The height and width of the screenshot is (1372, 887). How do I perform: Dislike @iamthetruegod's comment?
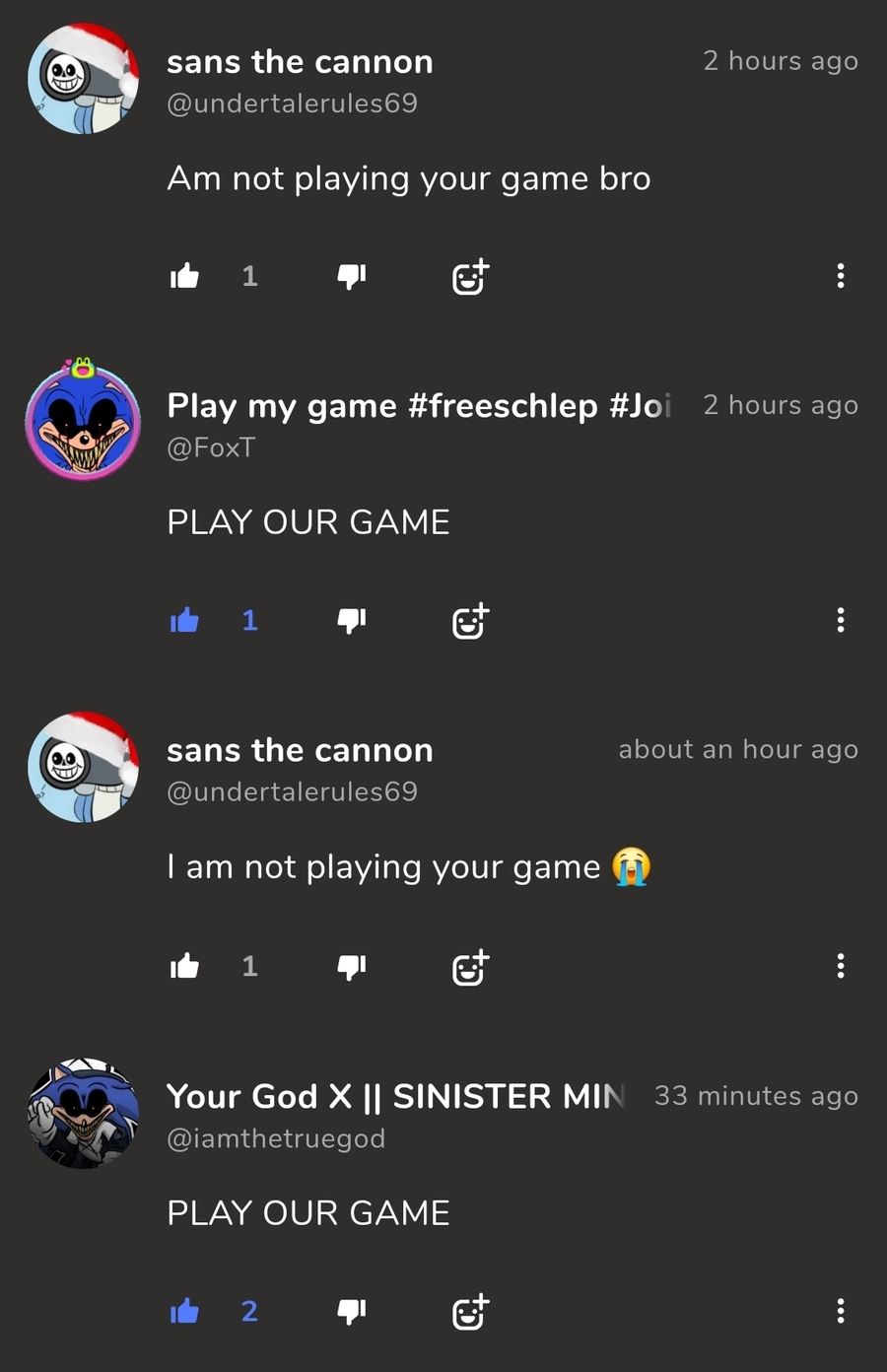pos(352,1312)
